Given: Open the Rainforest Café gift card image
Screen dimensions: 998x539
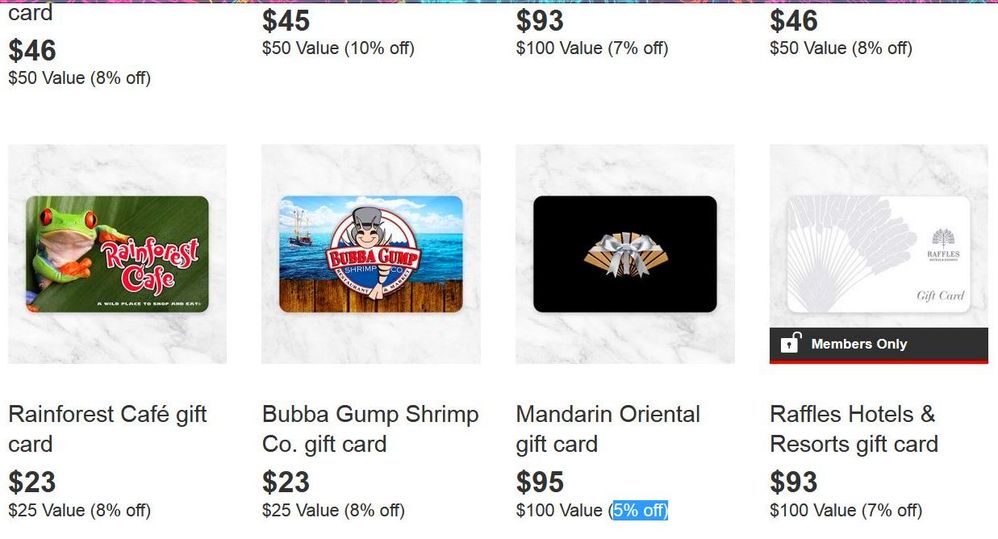Looking at the screenshot, I should click(117, 254).
